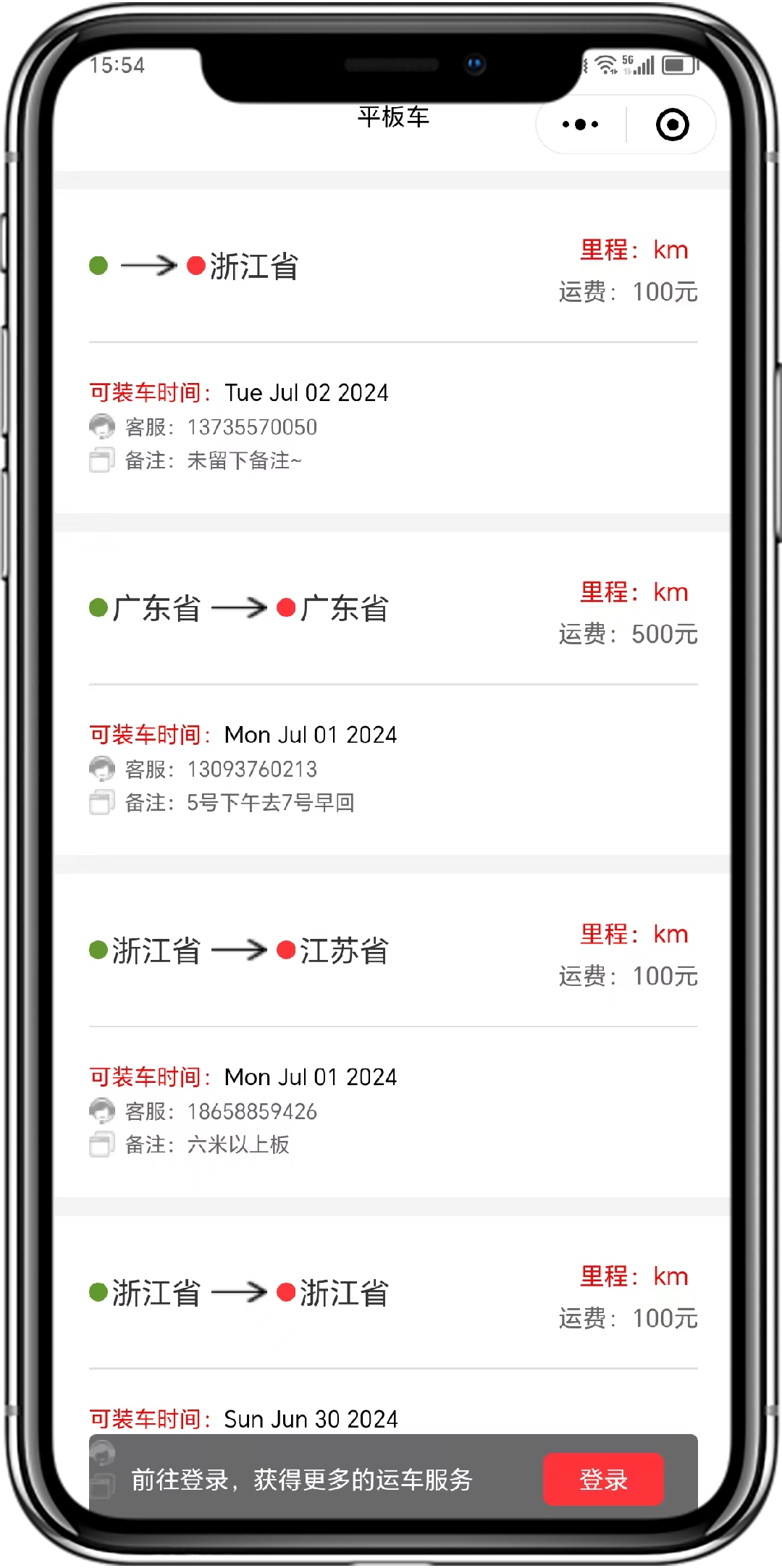Open the mini program more-options menu
Image resolution: width=782 pixels, height=1568 pixels.
point(580,125)
